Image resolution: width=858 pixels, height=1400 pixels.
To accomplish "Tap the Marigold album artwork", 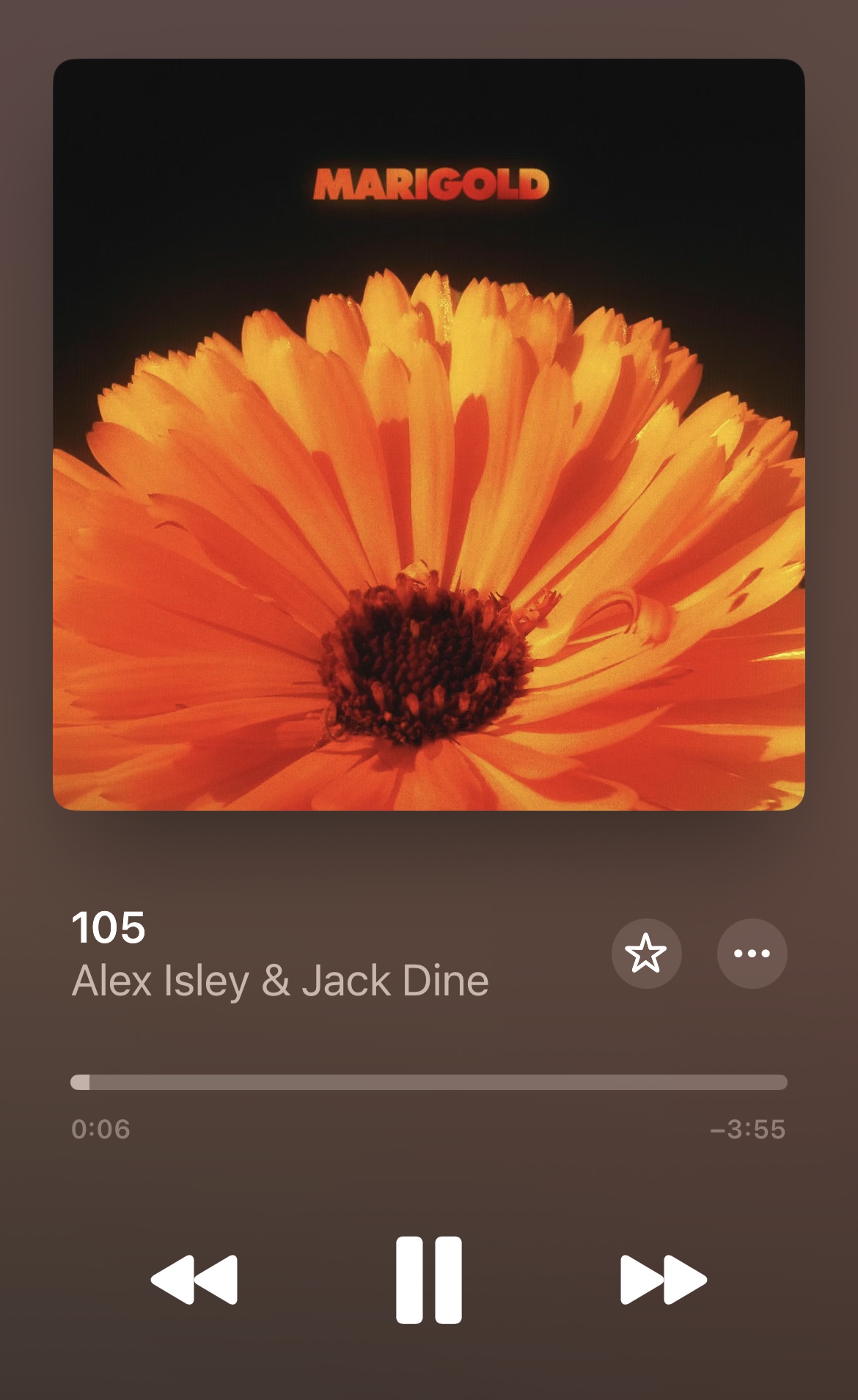I will coord(429,435).
